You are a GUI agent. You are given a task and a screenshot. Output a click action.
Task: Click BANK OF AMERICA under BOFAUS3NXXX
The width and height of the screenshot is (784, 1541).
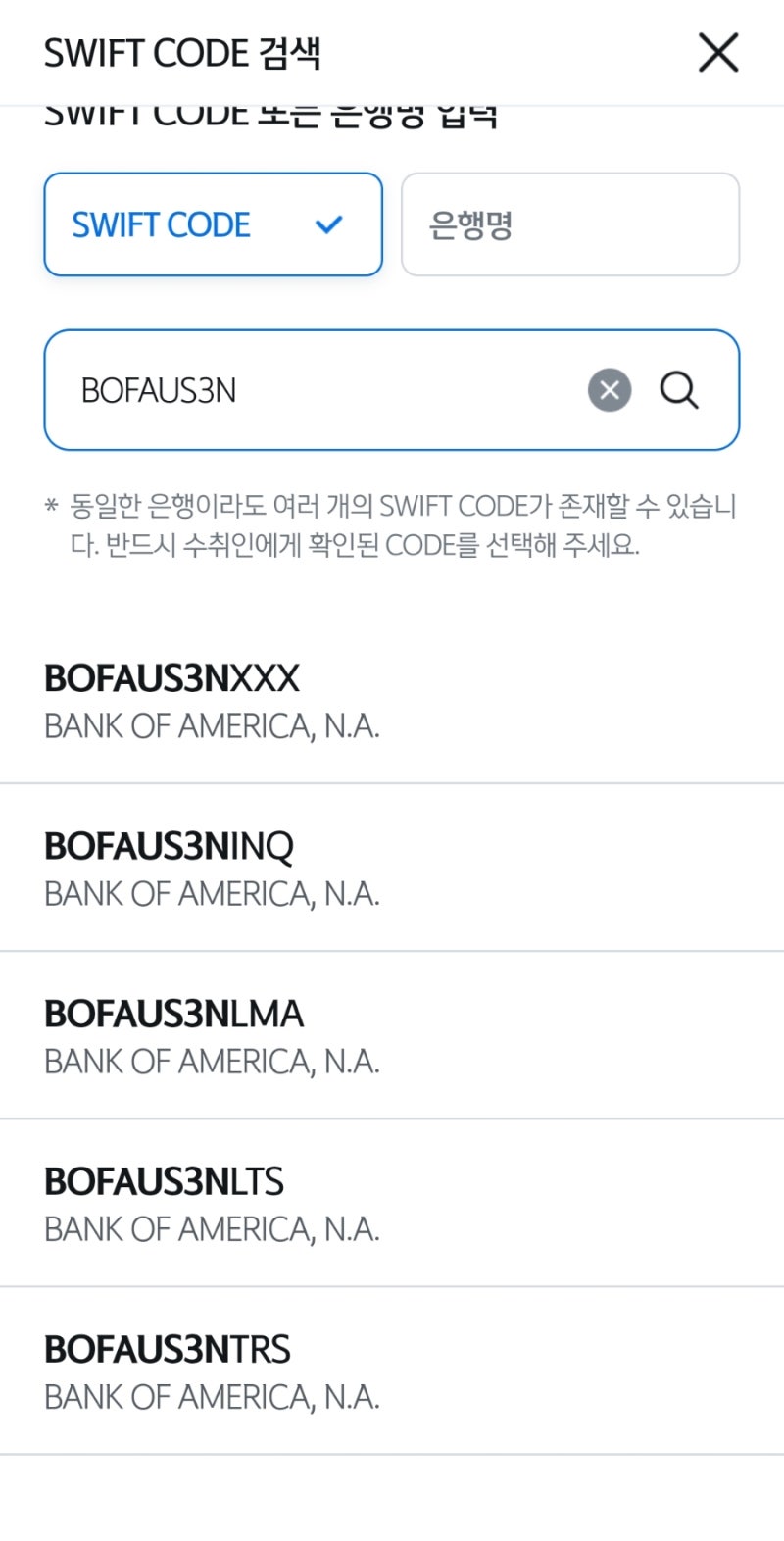214,725
